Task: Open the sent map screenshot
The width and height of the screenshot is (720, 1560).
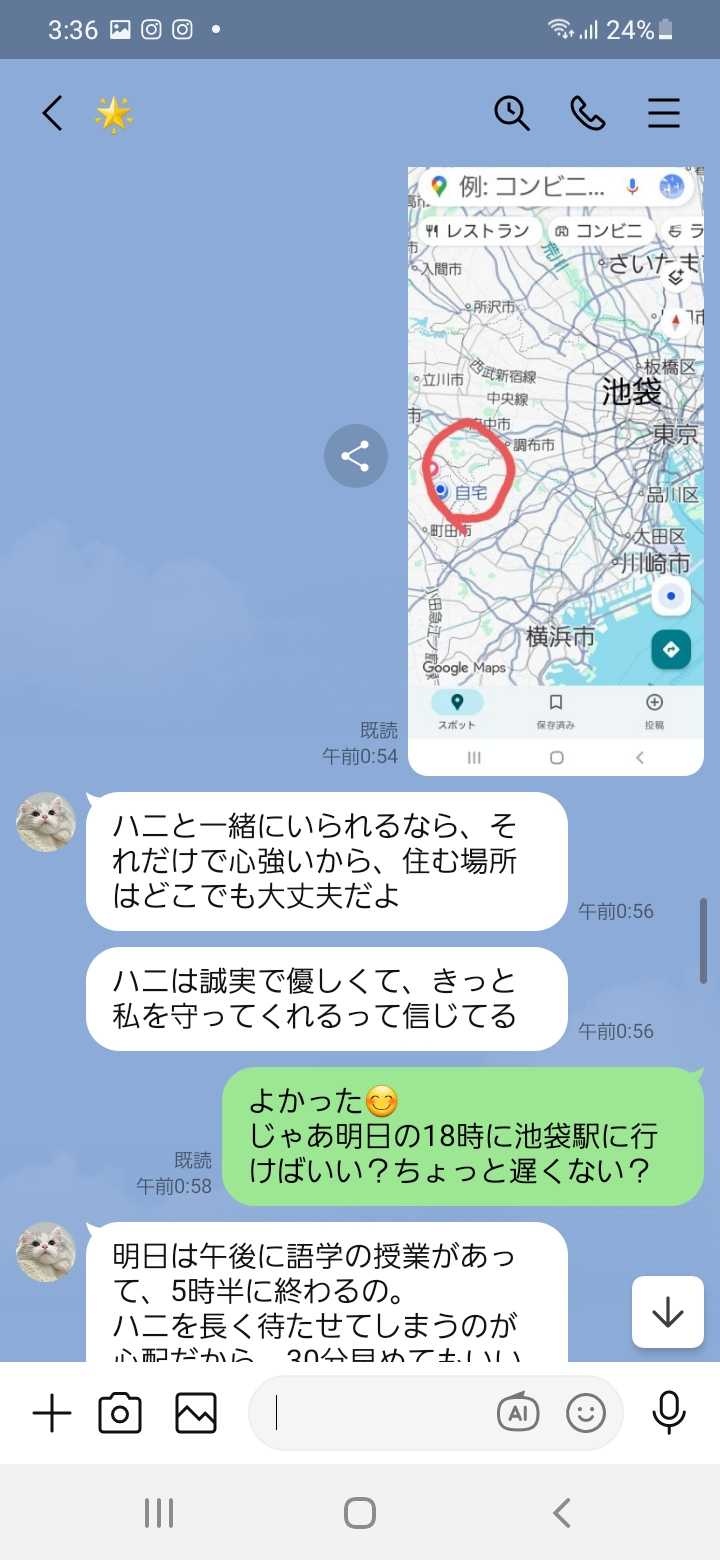Action: pos(555,470)
